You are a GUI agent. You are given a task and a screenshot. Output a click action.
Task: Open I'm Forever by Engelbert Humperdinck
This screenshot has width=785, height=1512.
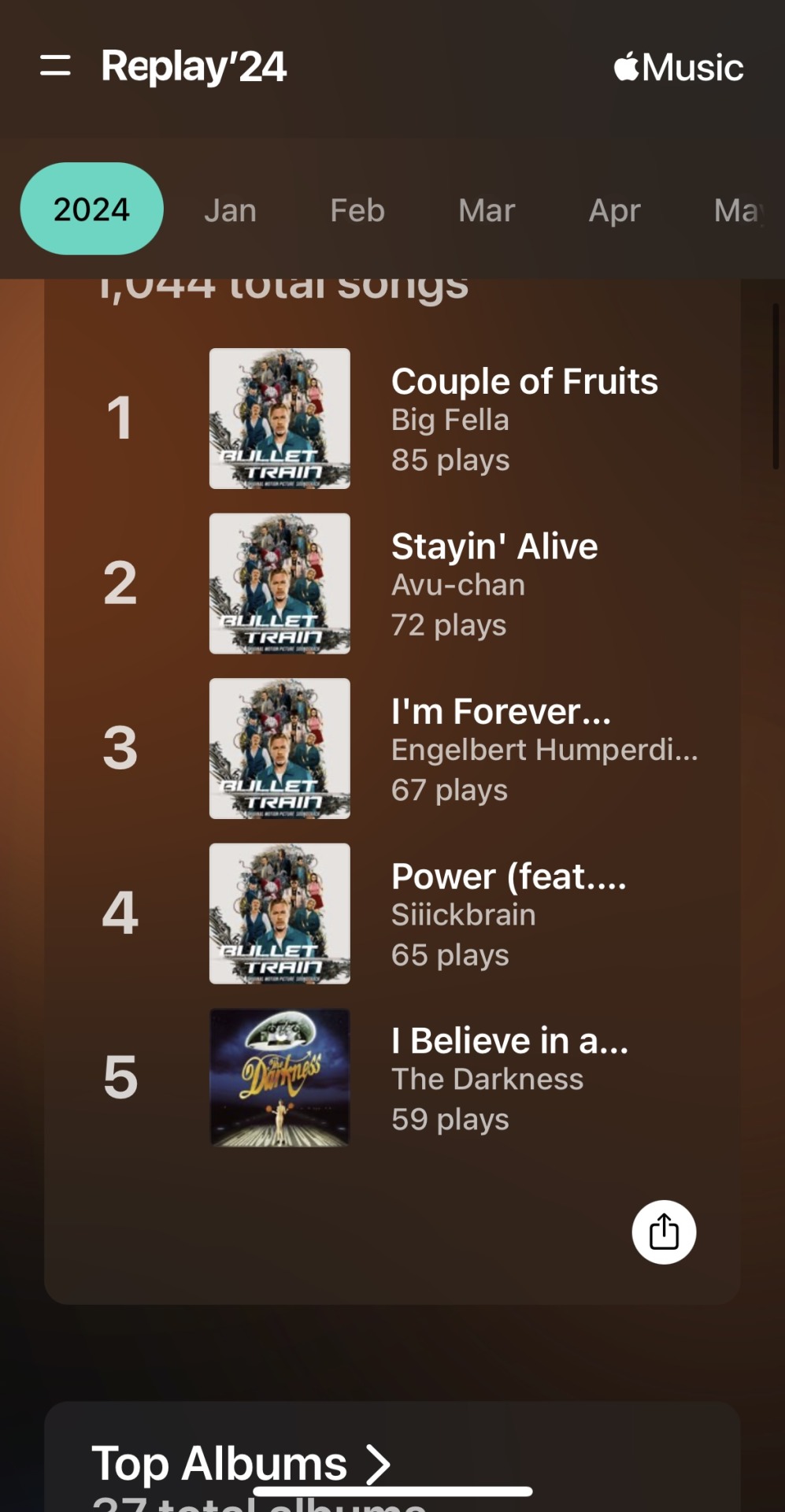pos(501,712)
